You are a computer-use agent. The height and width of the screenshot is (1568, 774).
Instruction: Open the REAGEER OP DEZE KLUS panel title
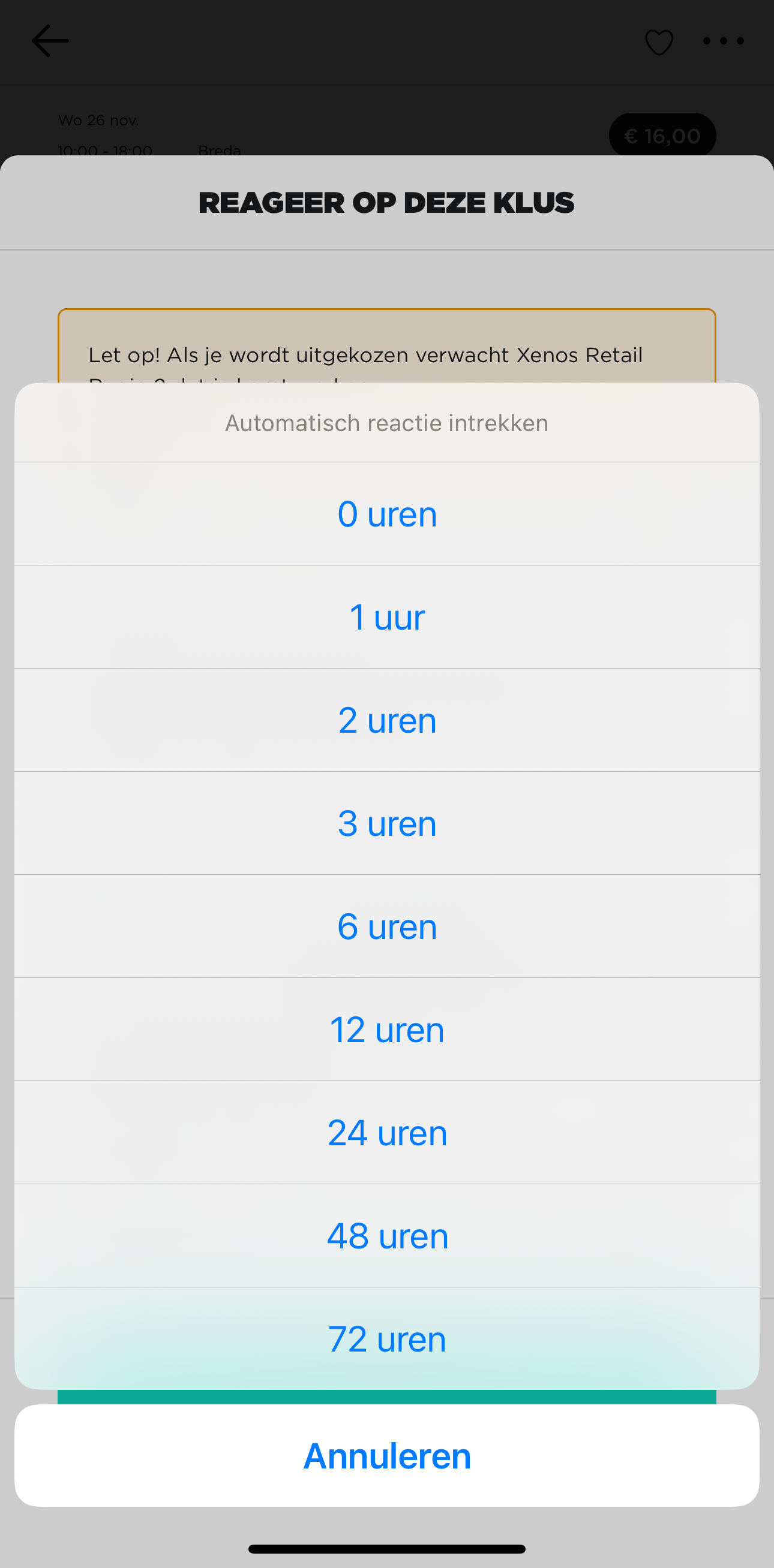click(386, 203)
